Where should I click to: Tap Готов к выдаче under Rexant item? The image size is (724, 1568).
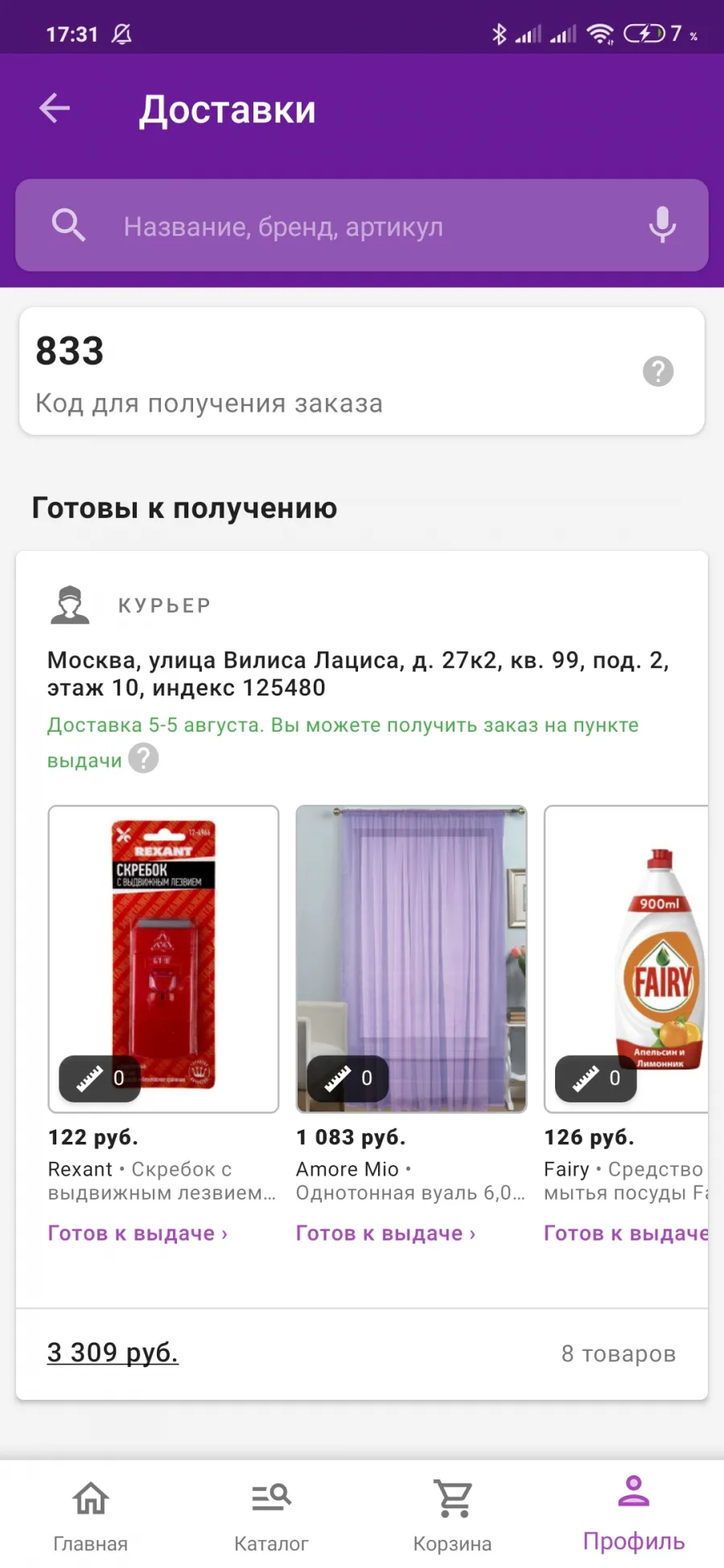click(138, 1233)
